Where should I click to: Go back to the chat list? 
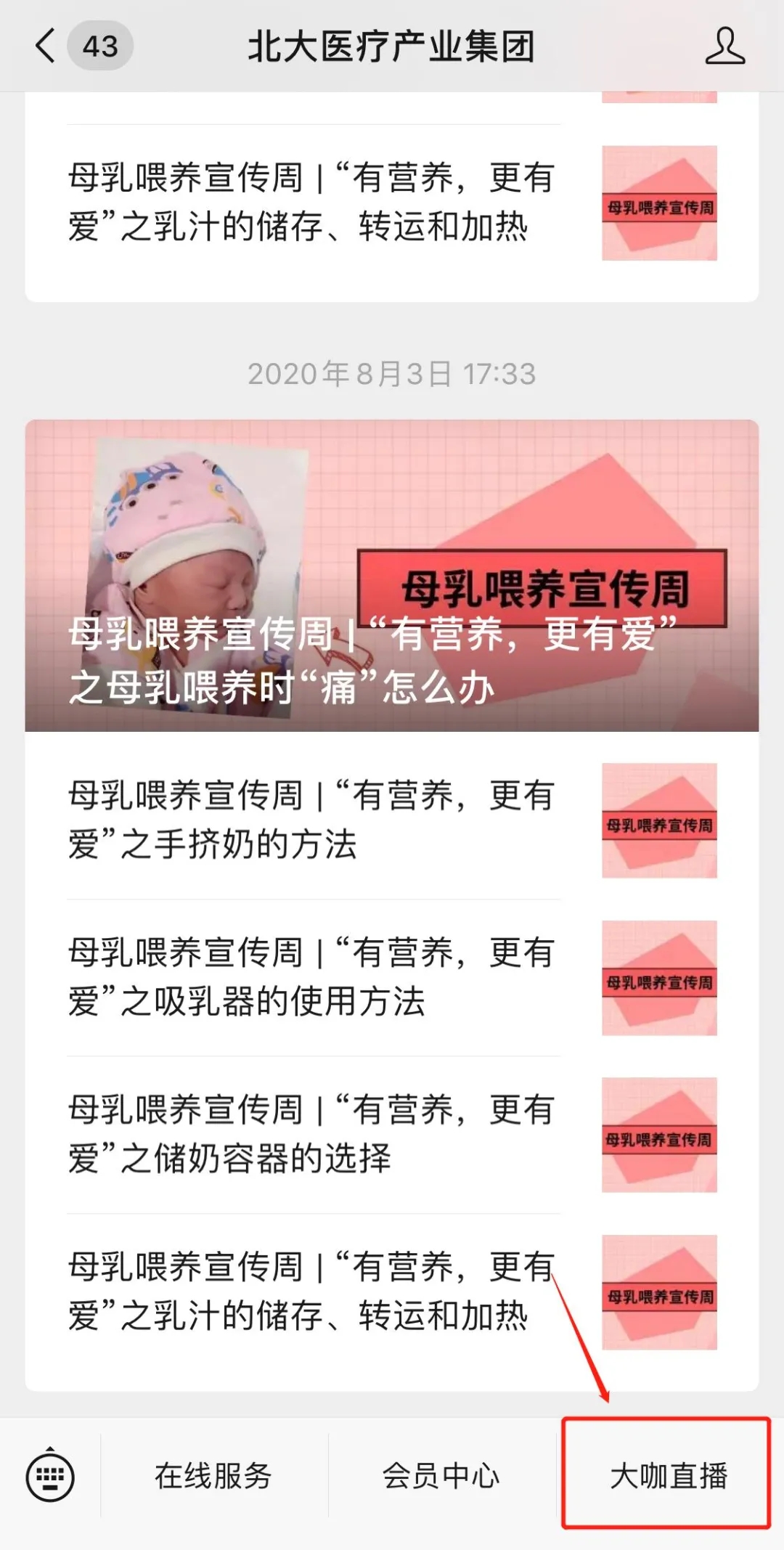(x=46, y=46)
